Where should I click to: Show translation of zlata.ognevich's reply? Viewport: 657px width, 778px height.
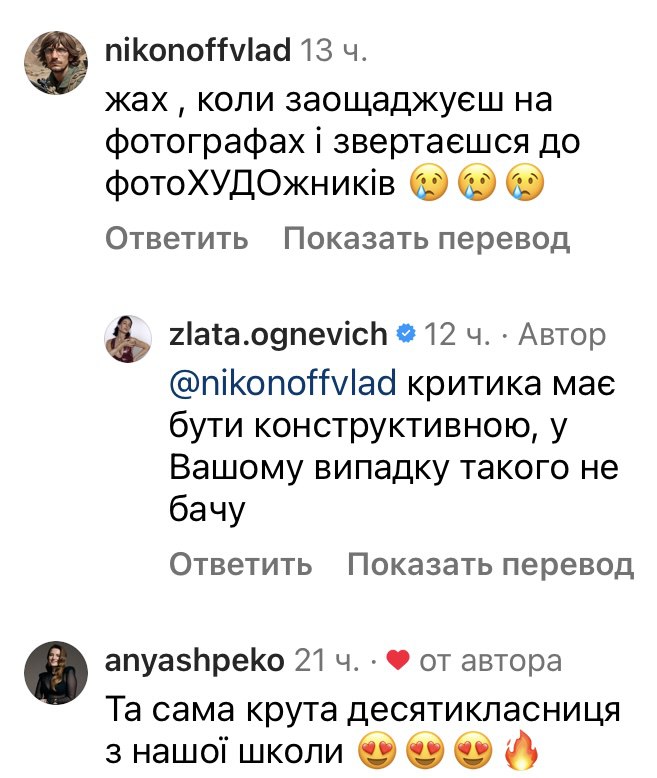point(490,565)
